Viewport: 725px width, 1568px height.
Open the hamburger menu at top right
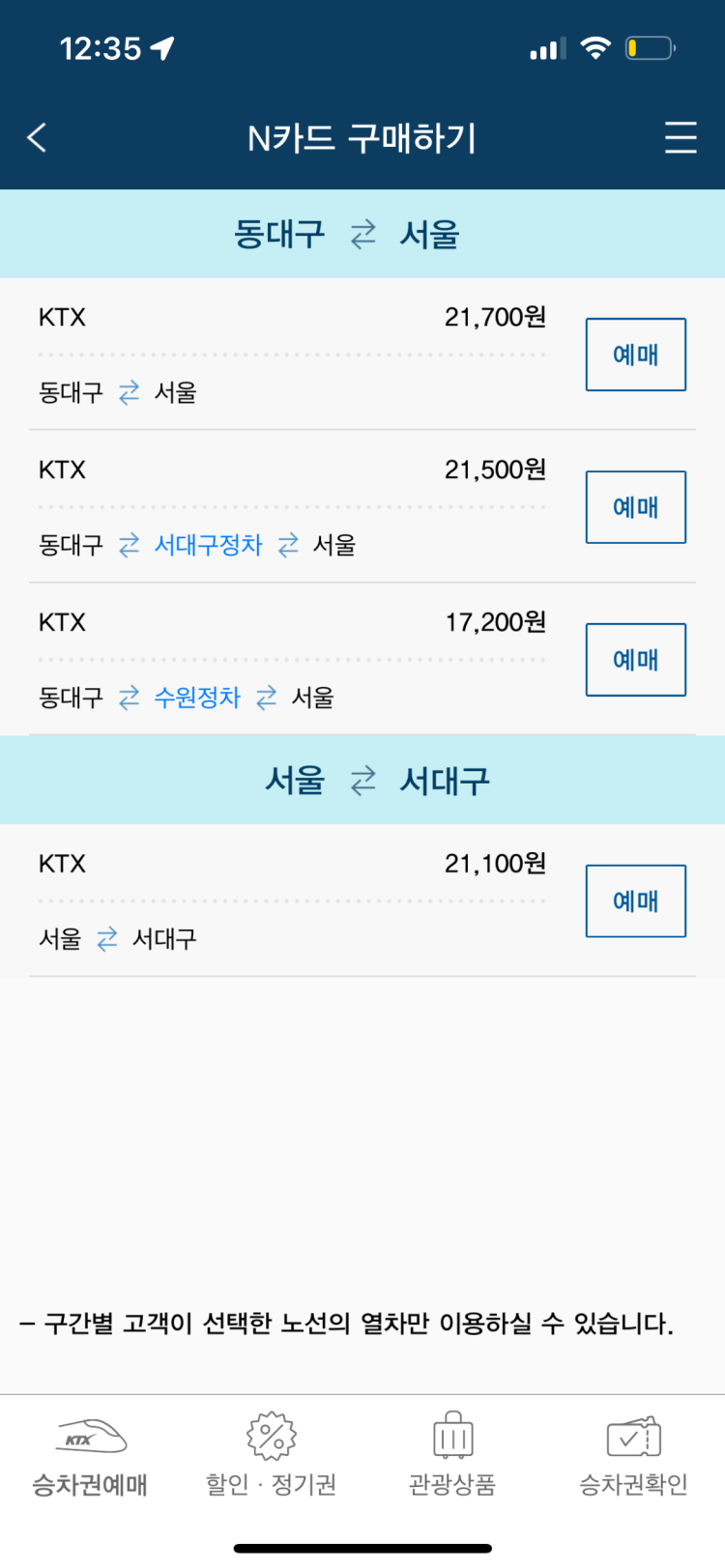click(681, 138)
